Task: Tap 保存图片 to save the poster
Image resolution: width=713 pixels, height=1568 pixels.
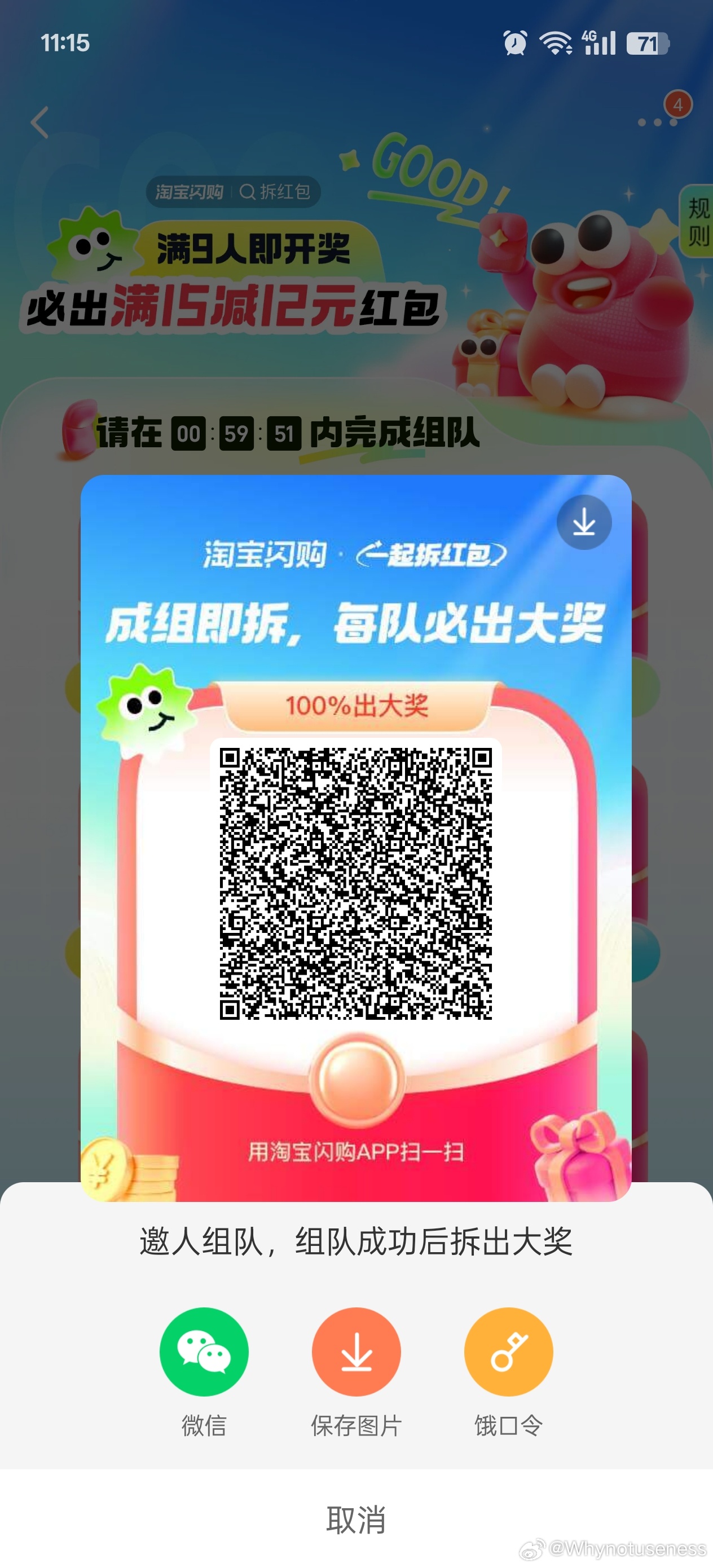Action: point(356,1351)
